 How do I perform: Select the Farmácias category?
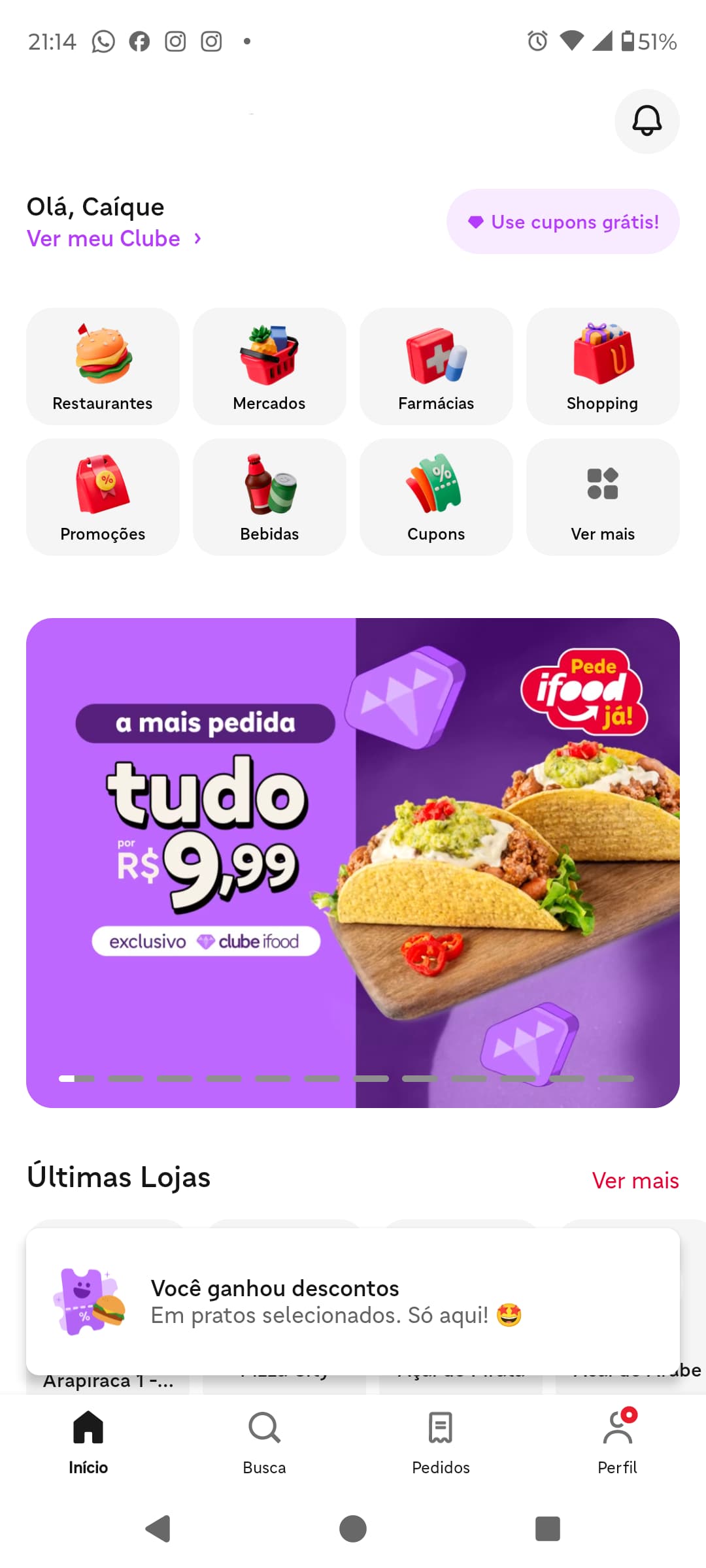pyautogui.click(x=436, y=367)
